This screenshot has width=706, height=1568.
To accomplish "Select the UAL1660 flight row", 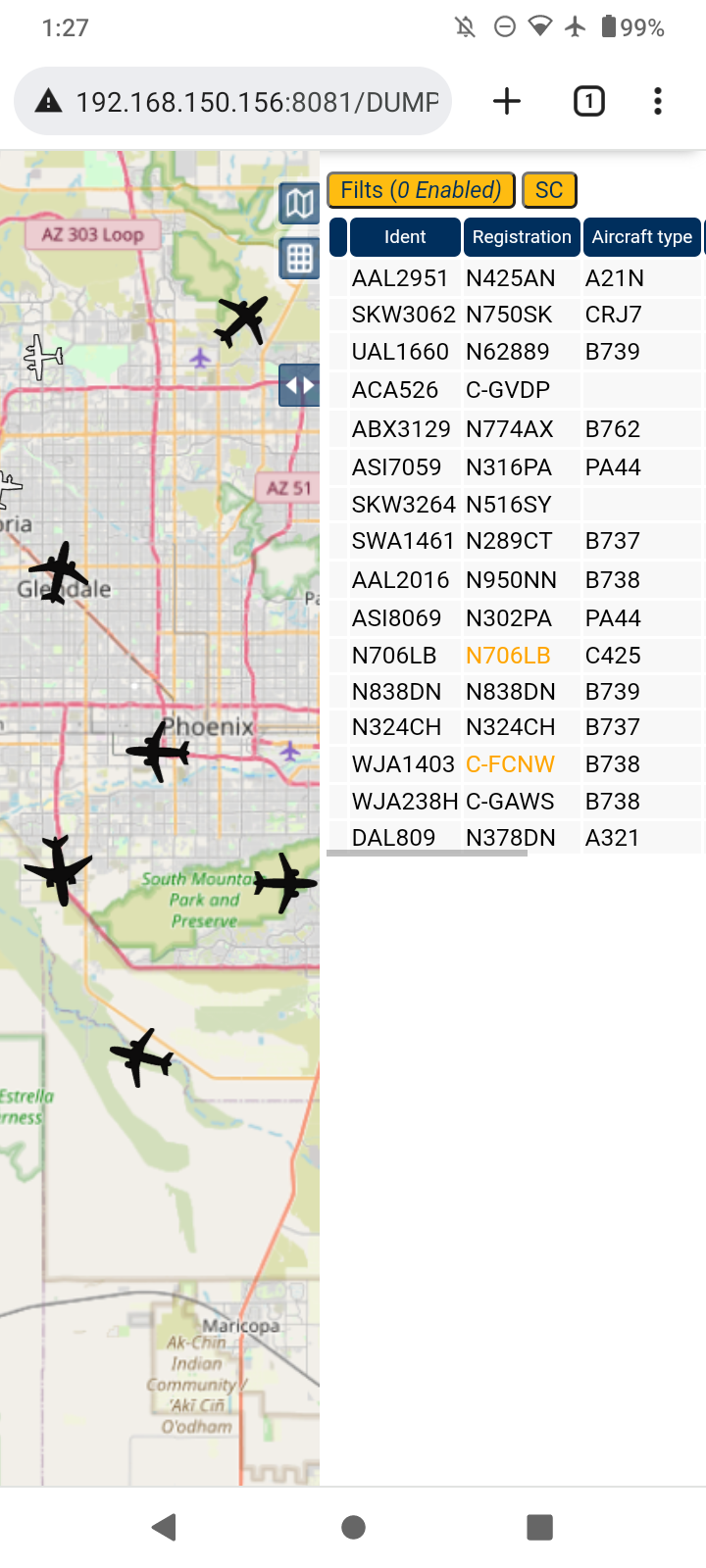I will point(515,352).
